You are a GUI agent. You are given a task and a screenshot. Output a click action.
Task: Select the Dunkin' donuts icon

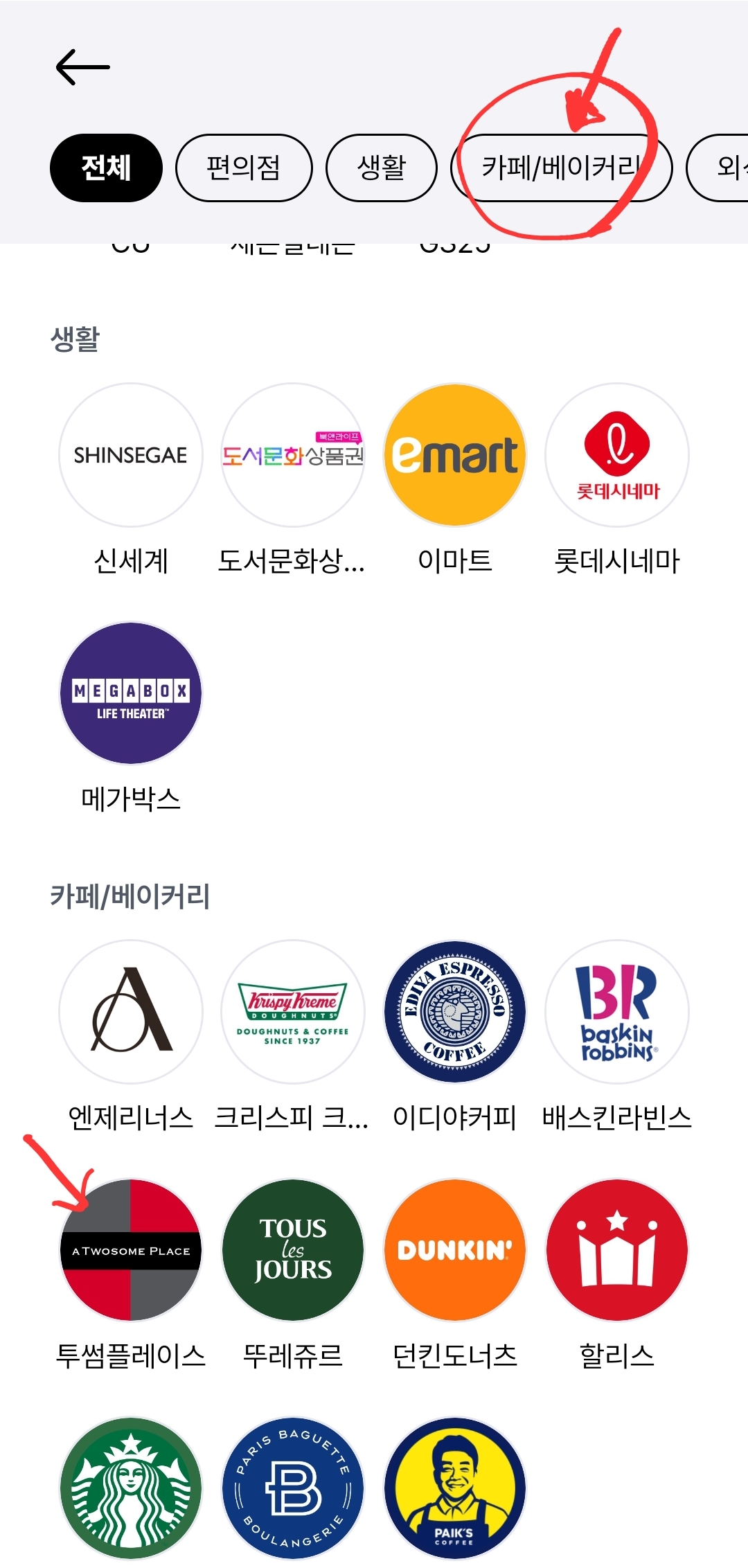(454, 1250)
